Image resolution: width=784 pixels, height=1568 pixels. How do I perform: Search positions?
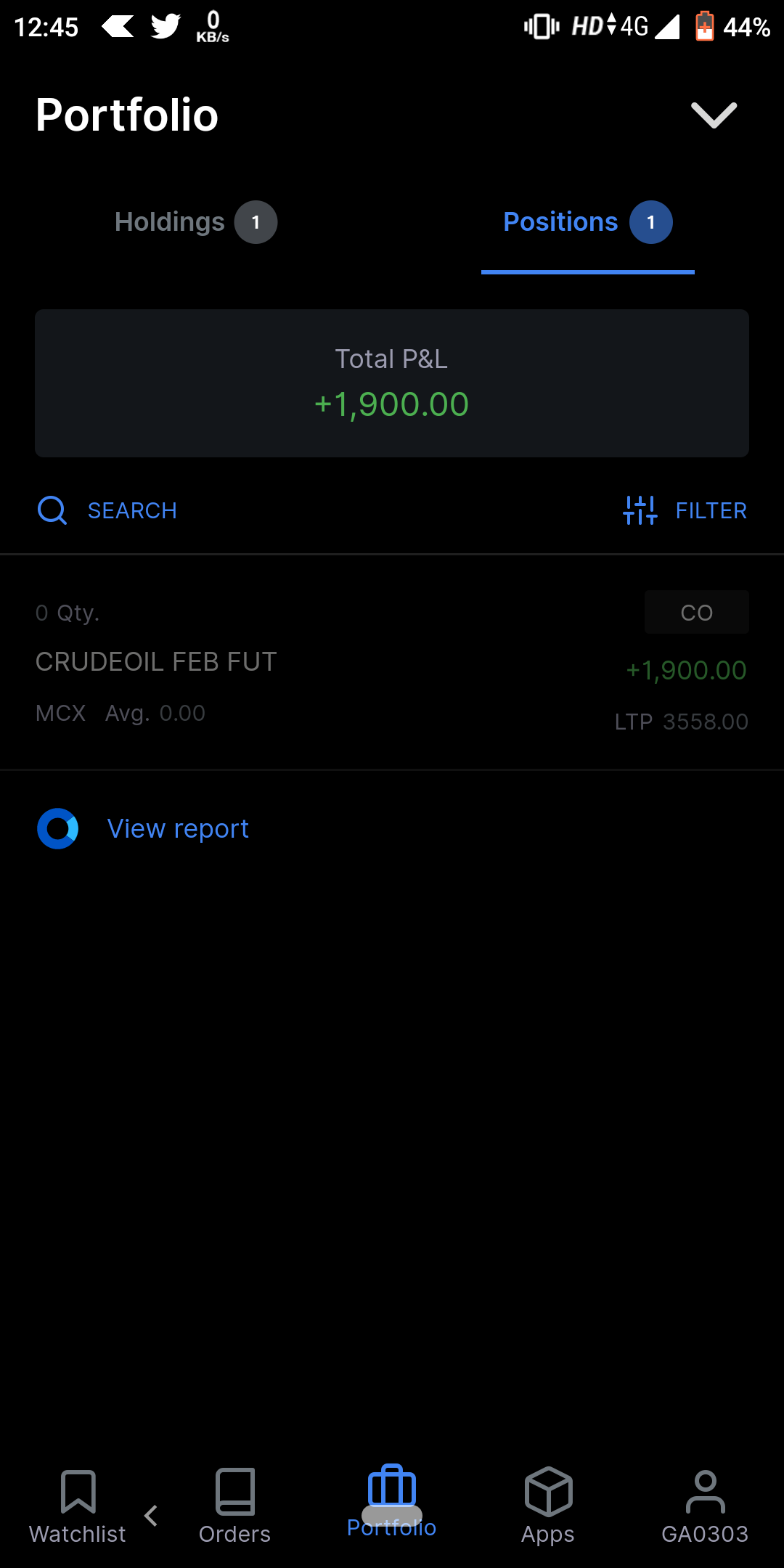tap(107, 510)
